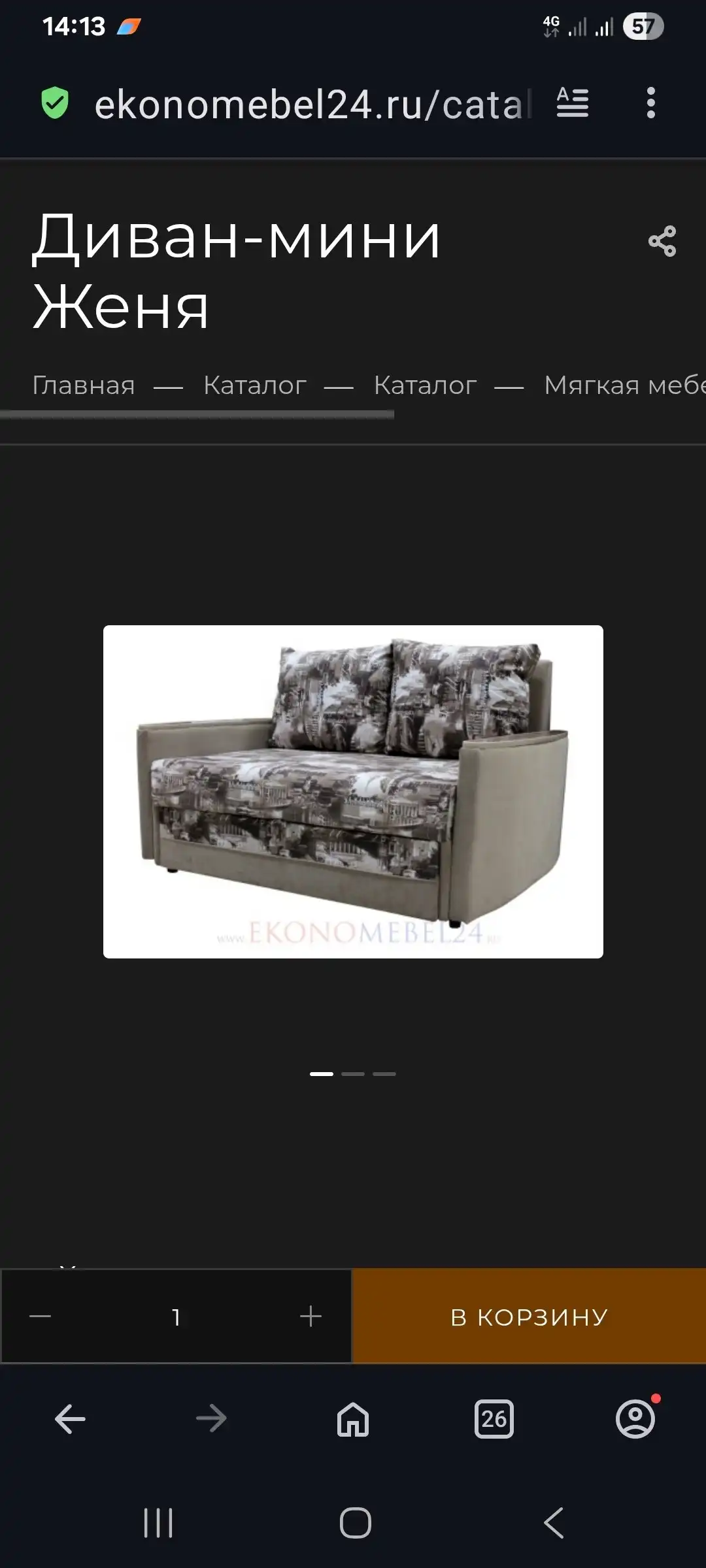Show the 26 open tabs
This screenshot has height=1568, width=706.
[x=494, y=1419]
